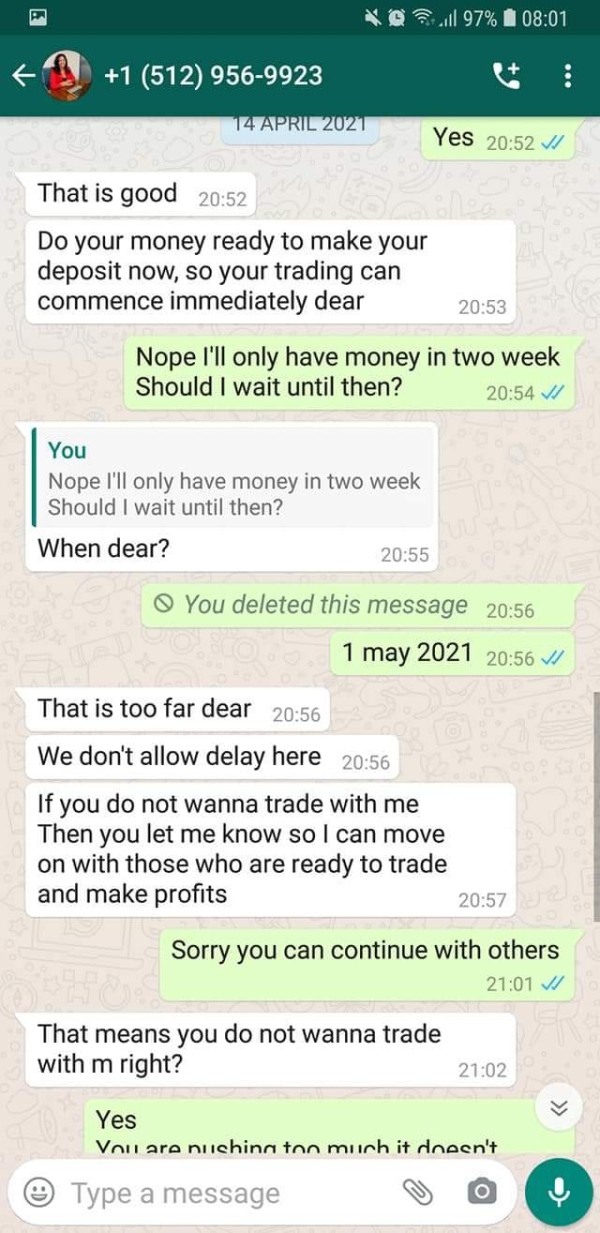600x1233 pixels.
Task: Go back to the chat list
Action: [23, 76]
